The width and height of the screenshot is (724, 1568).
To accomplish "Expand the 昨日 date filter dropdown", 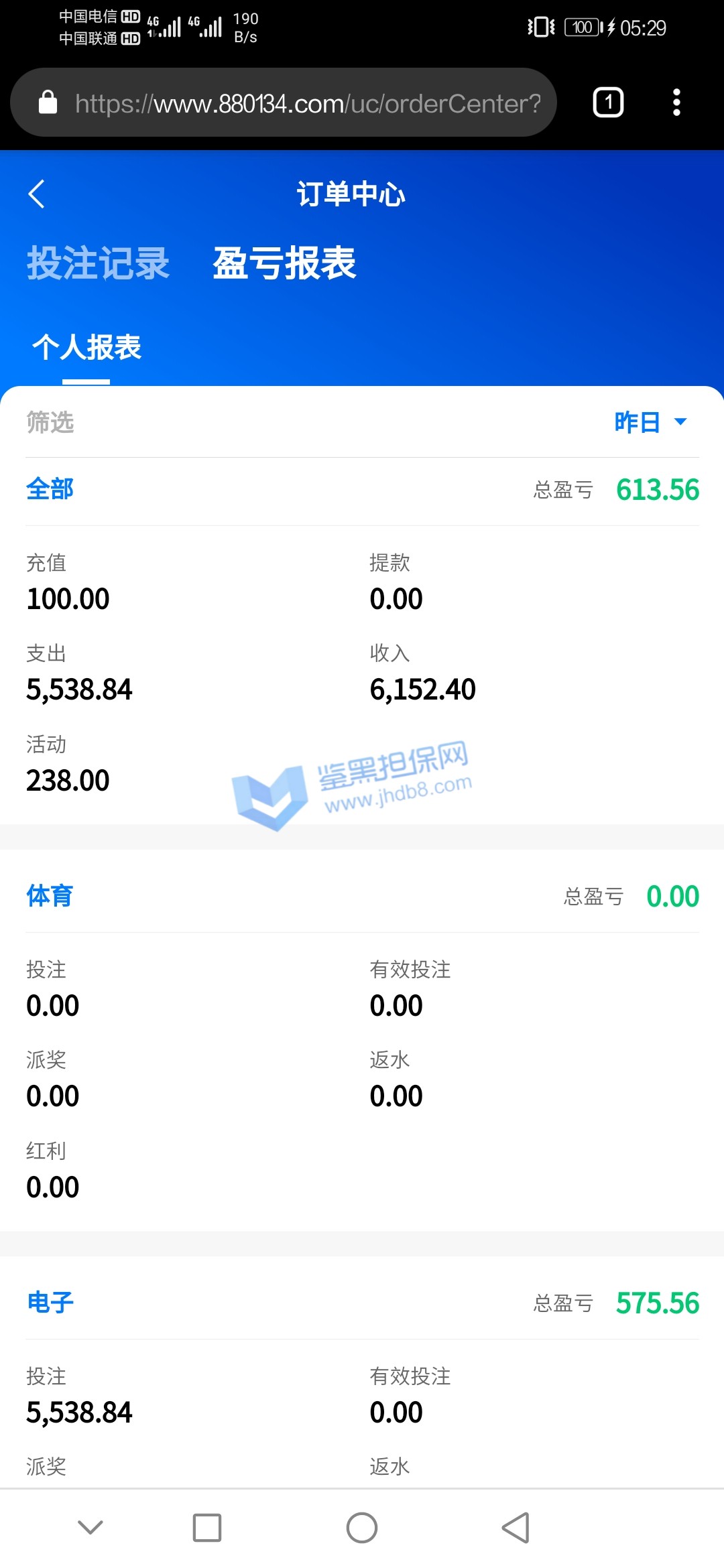I will tap(650, 422).
